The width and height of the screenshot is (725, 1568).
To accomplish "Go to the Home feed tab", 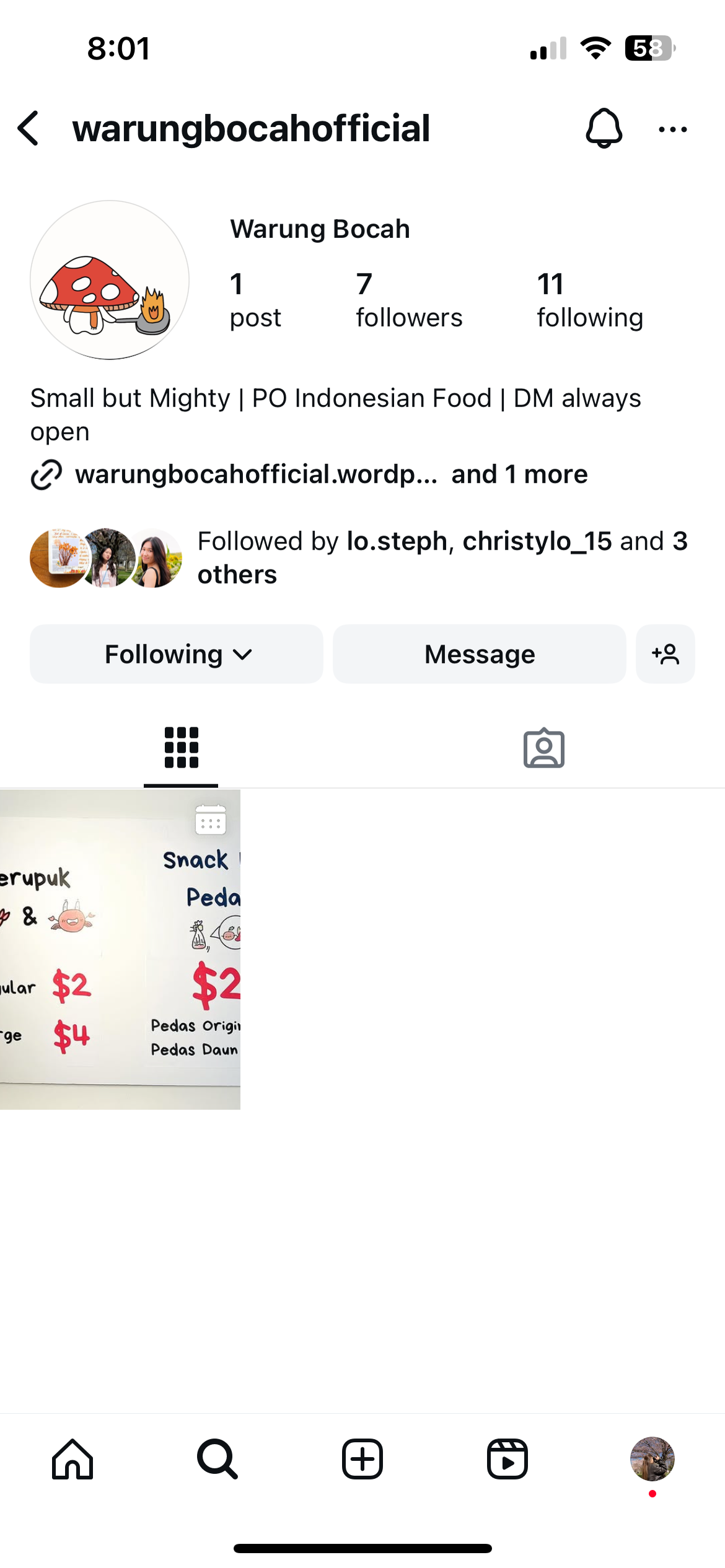I will [72, 1459].
